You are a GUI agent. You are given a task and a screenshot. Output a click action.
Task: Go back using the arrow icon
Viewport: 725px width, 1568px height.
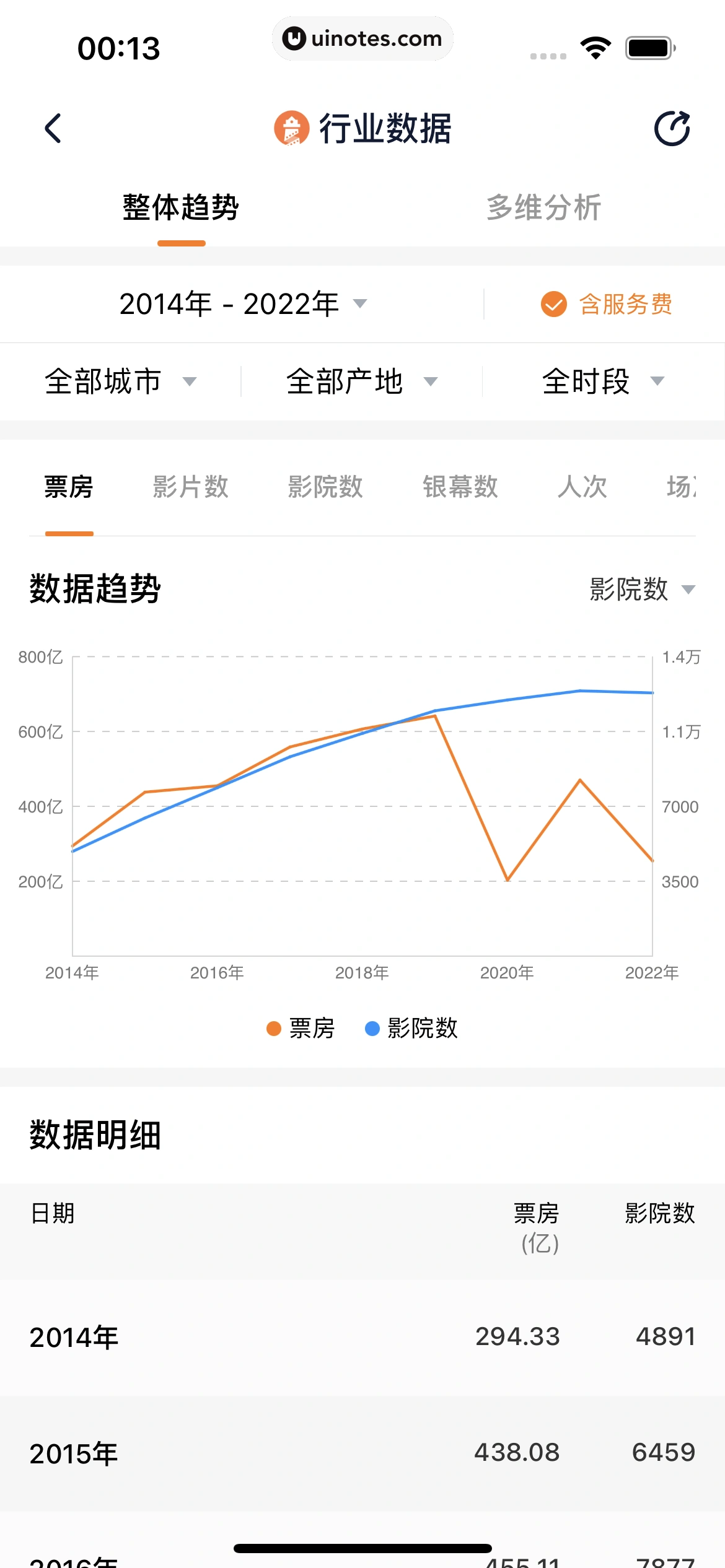tap(53, 128)
